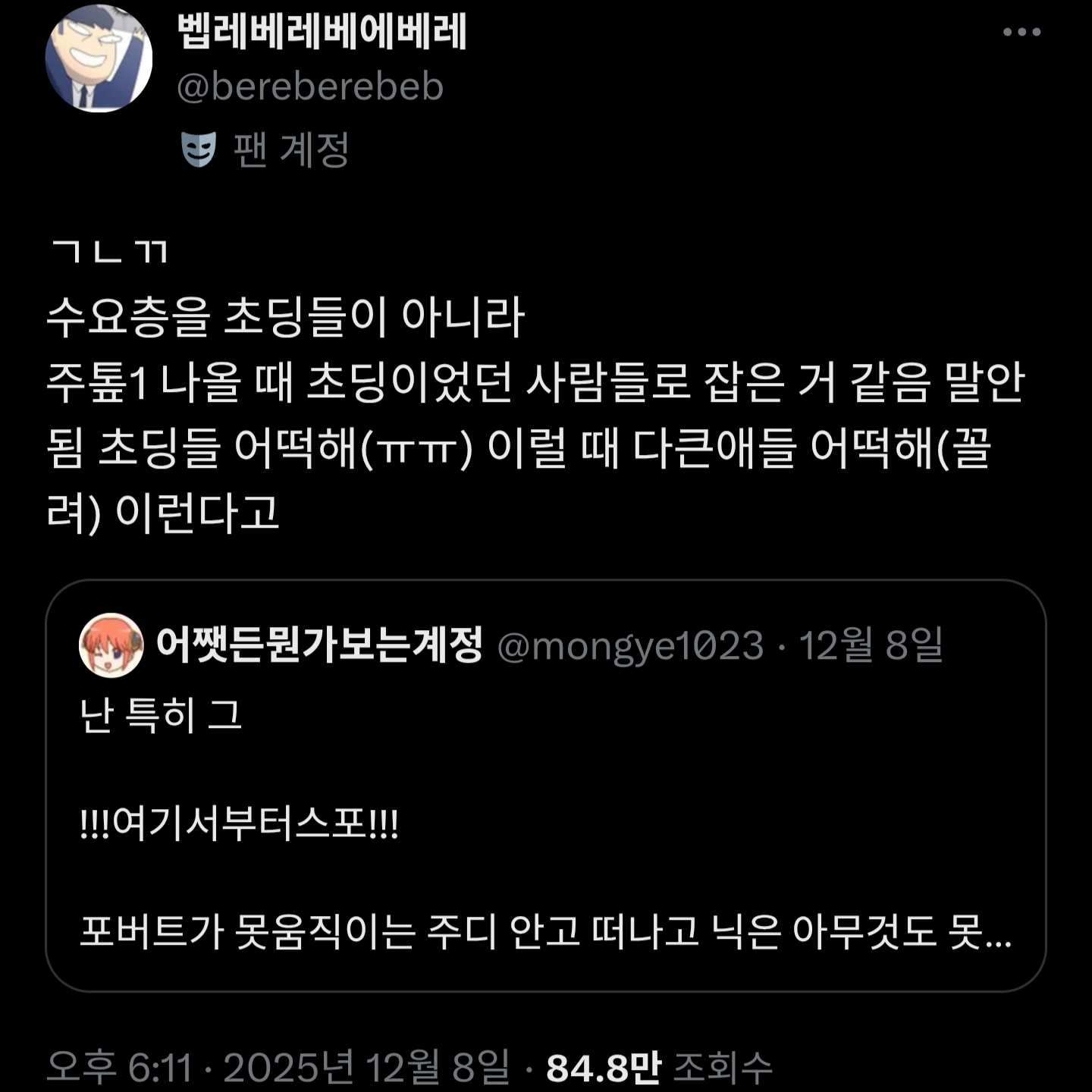Screen dimensions: 1092x1092
Task: Open the tweet's overflow menu
Action: [x=1021, y=32]
